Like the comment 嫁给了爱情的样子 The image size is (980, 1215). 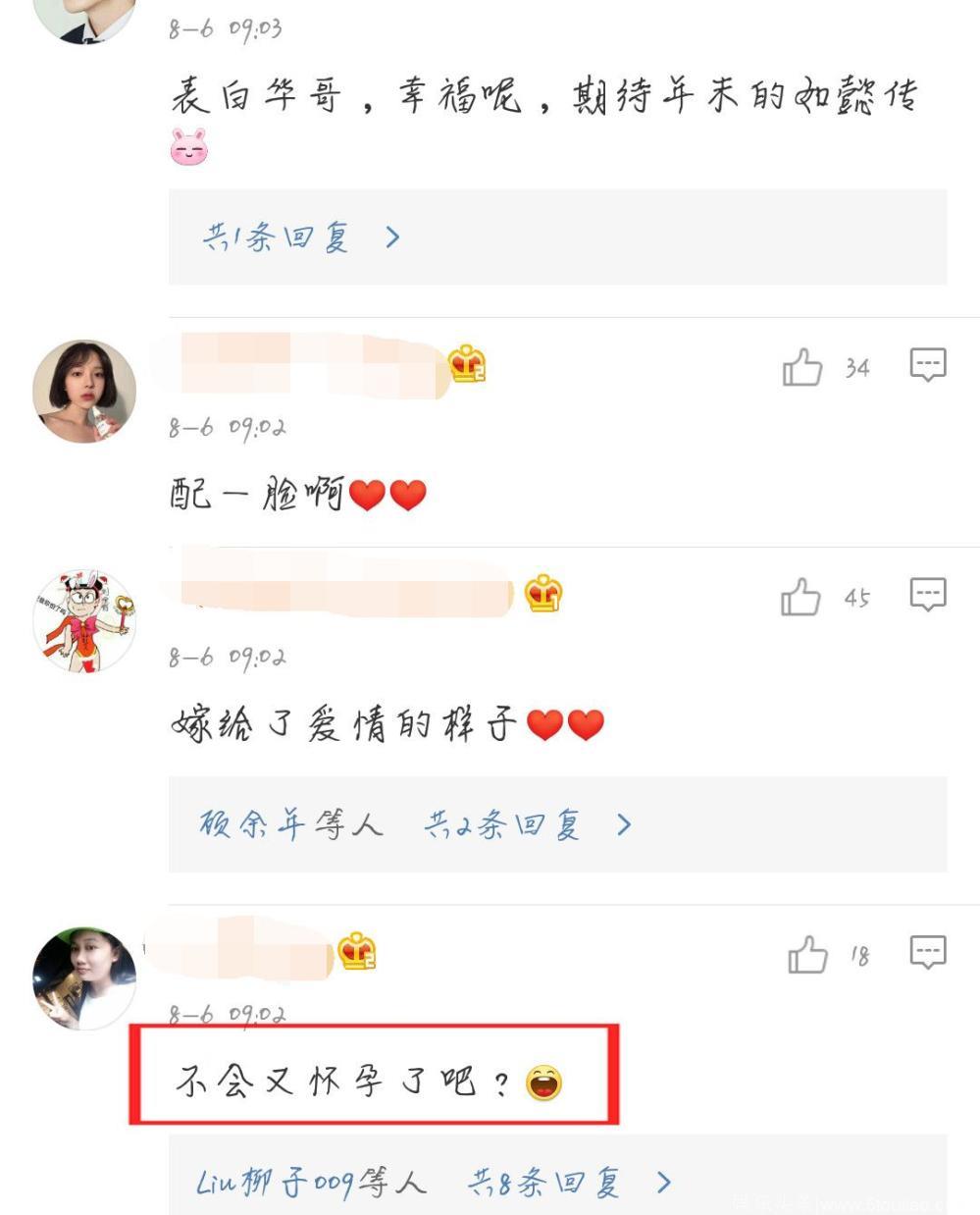click(800, 597)
